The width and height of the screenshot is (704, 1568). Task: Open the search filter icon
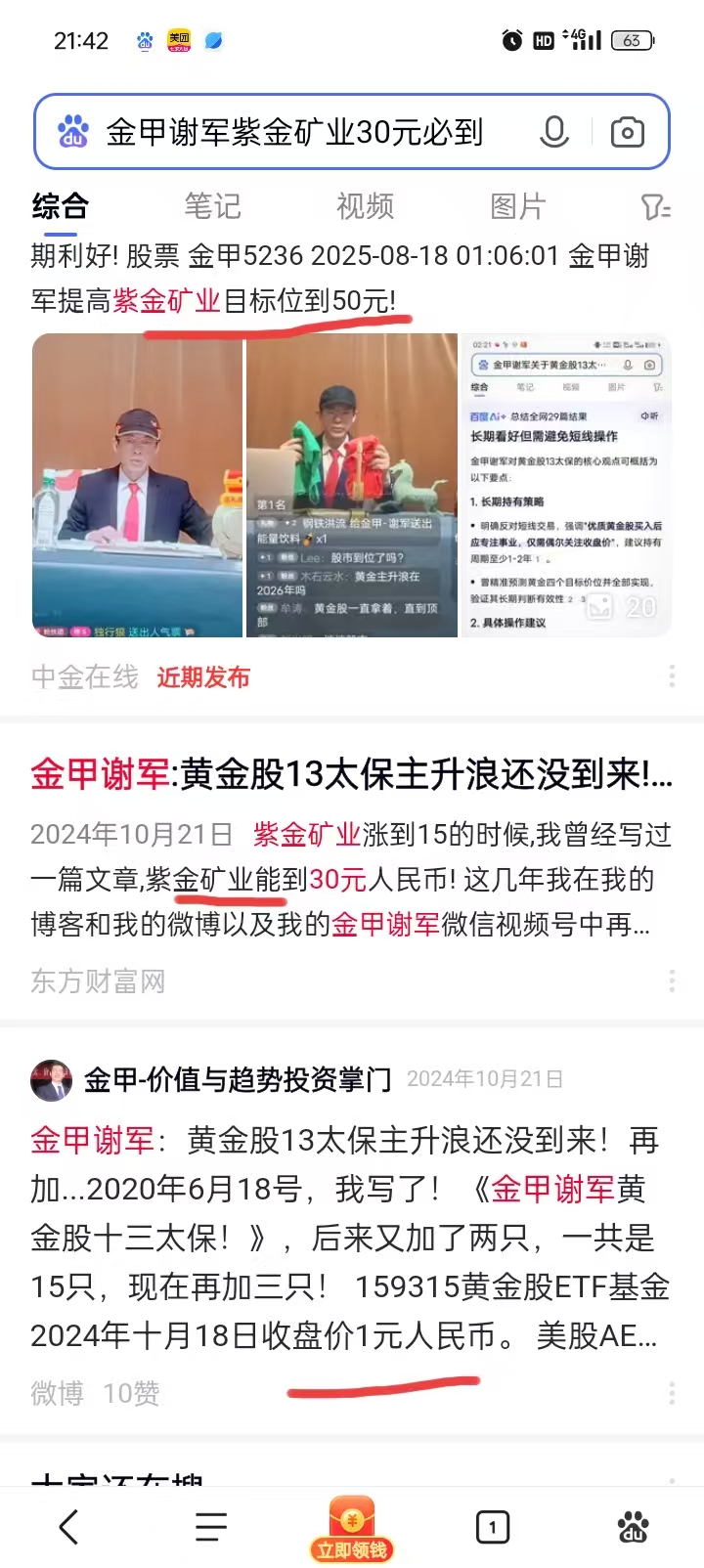click(654, 207)
